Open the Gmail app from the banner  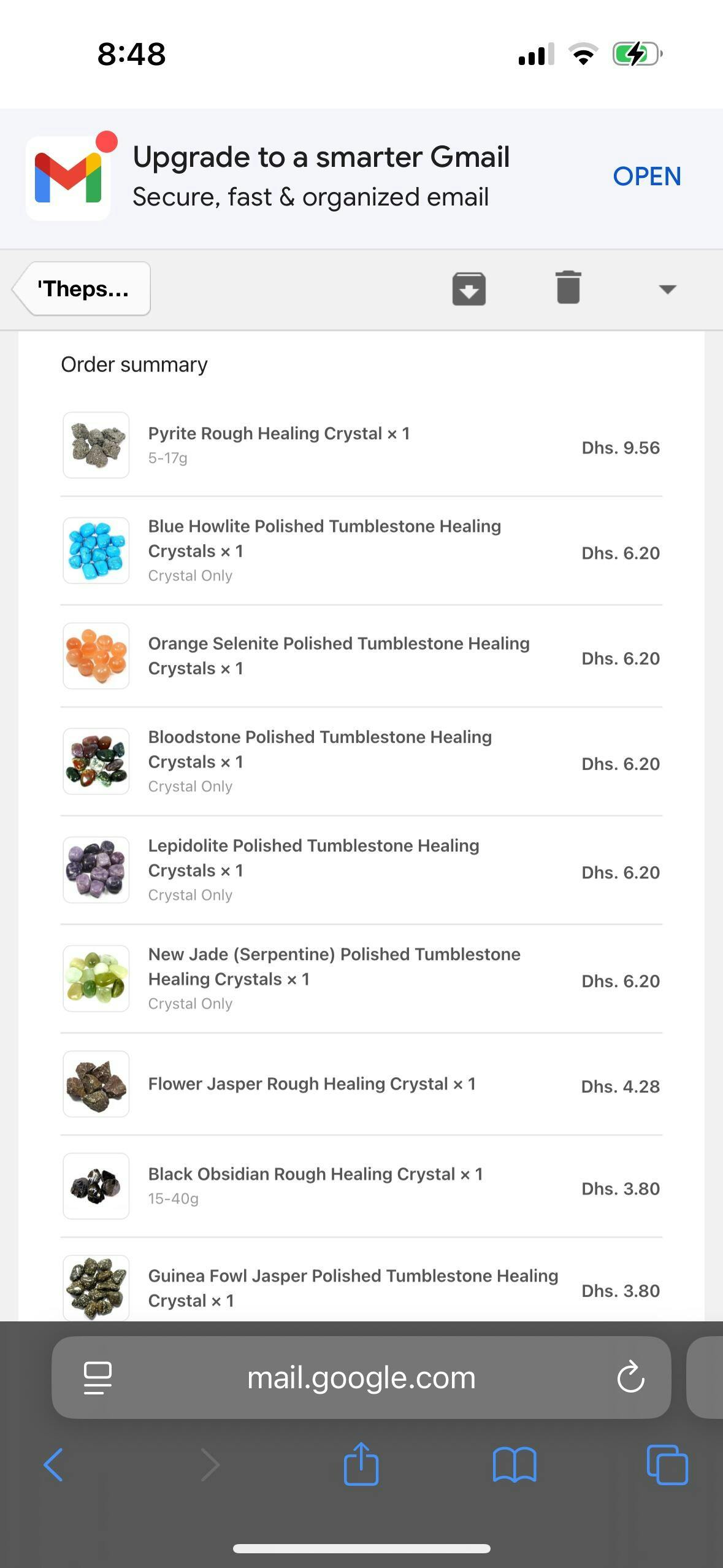(x=646, y=177)
